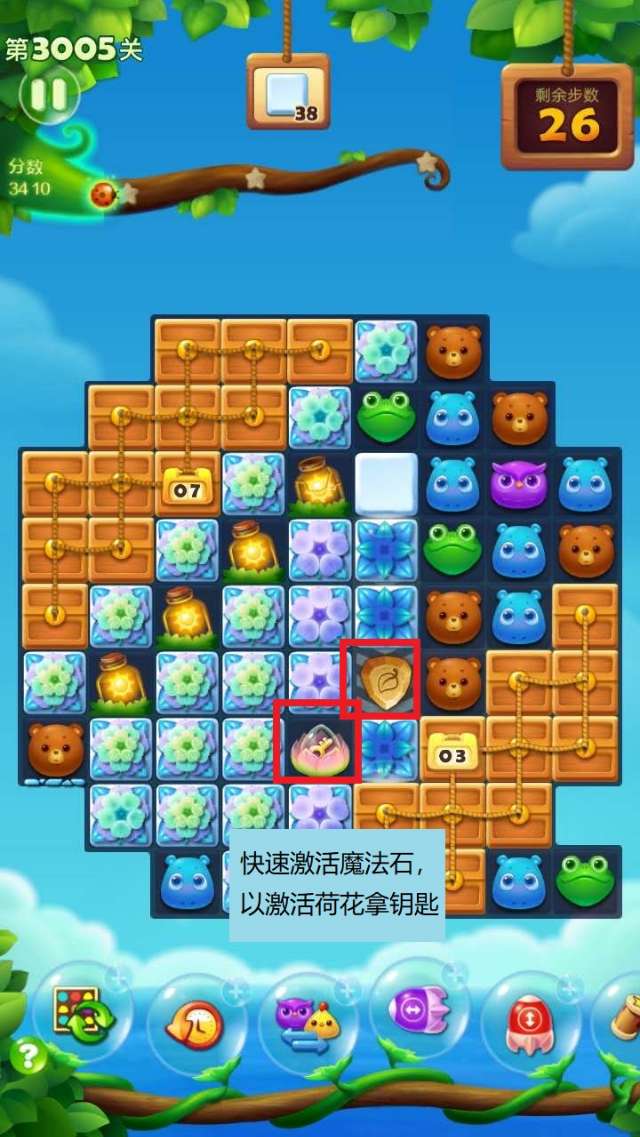Pause the game

coord(48,95)
